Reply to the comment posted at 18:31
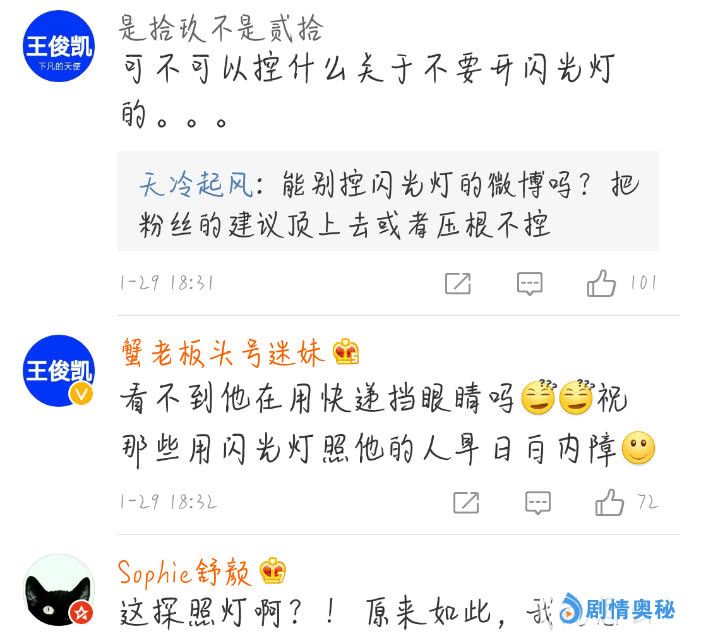This screenshot has height=639, width=703. [x=530, y=283]
